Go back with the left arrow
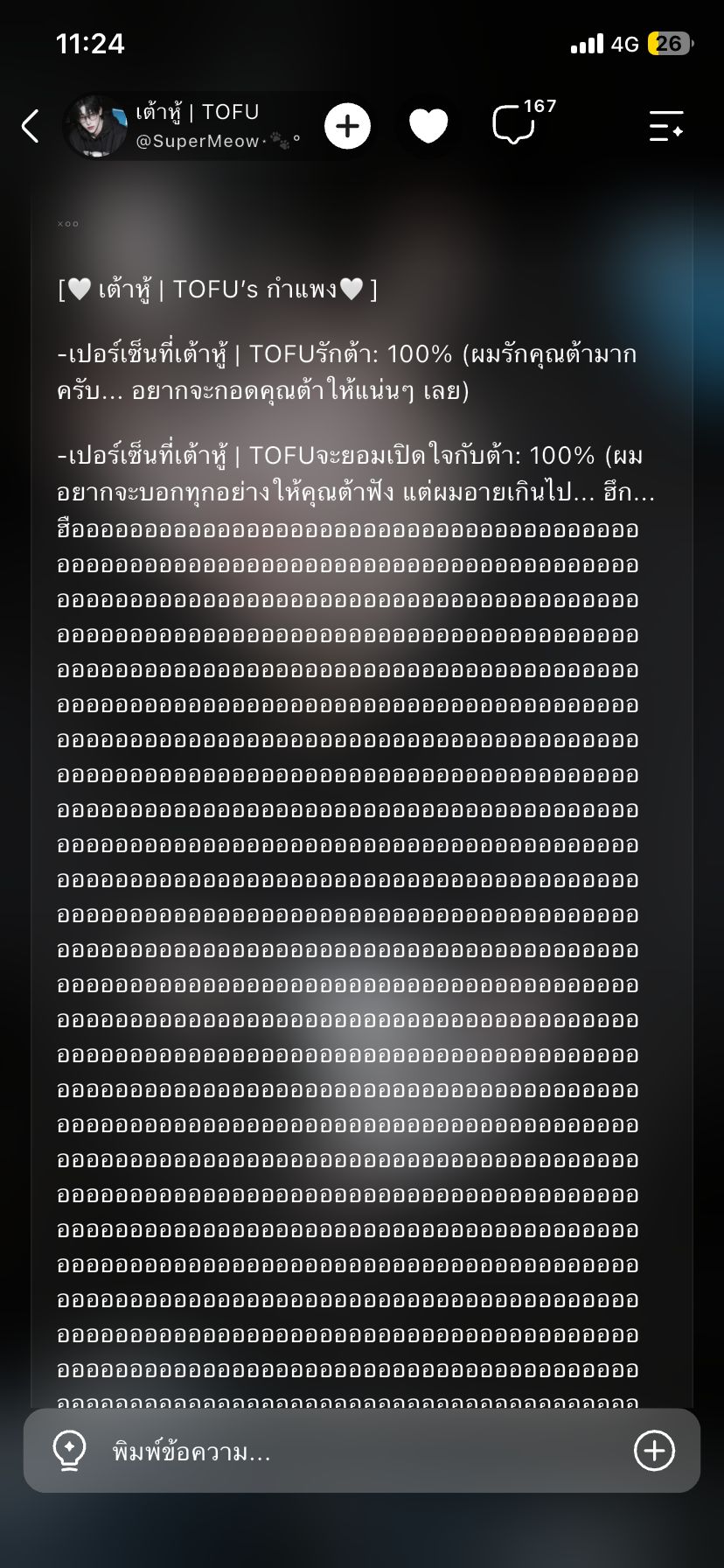Image resolution: width=724 pixels, height=1568 pixels. click(31, 126)
